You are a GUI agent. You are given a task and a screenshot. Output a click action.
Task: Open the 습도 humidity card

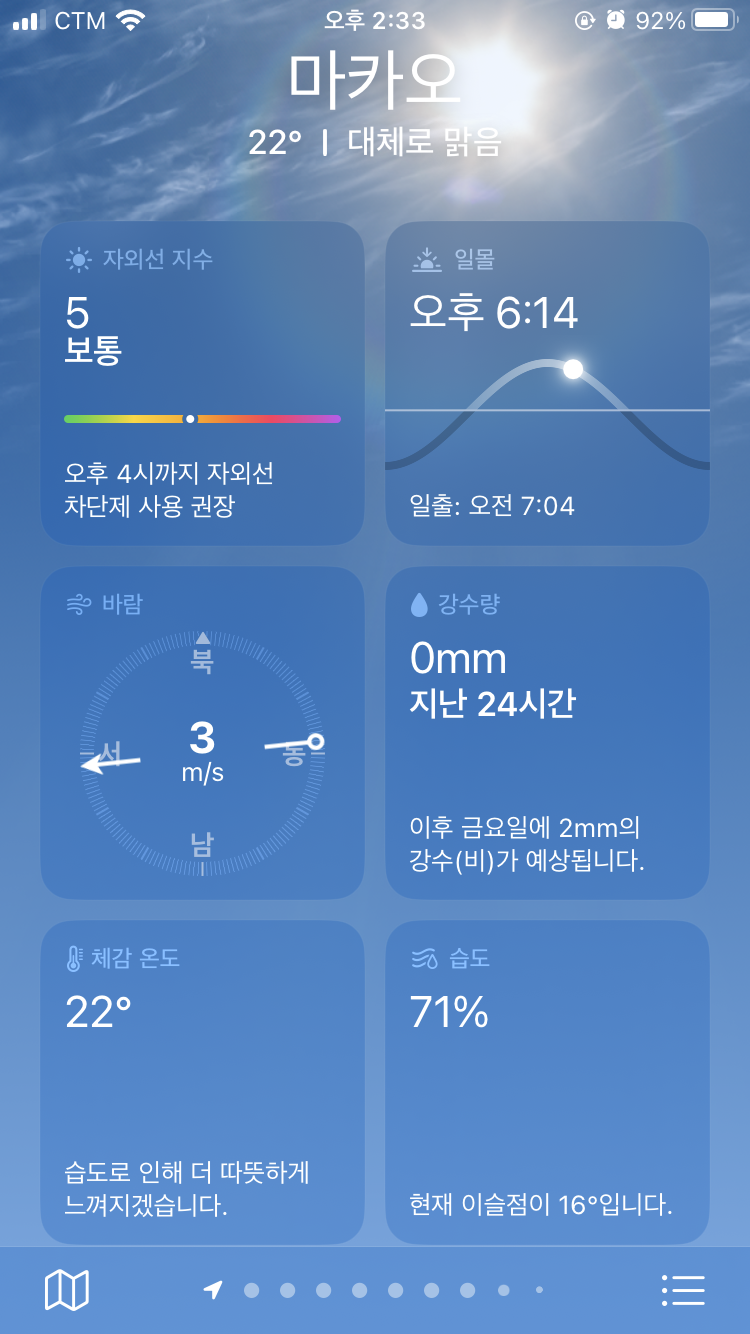click(547, 1082)
